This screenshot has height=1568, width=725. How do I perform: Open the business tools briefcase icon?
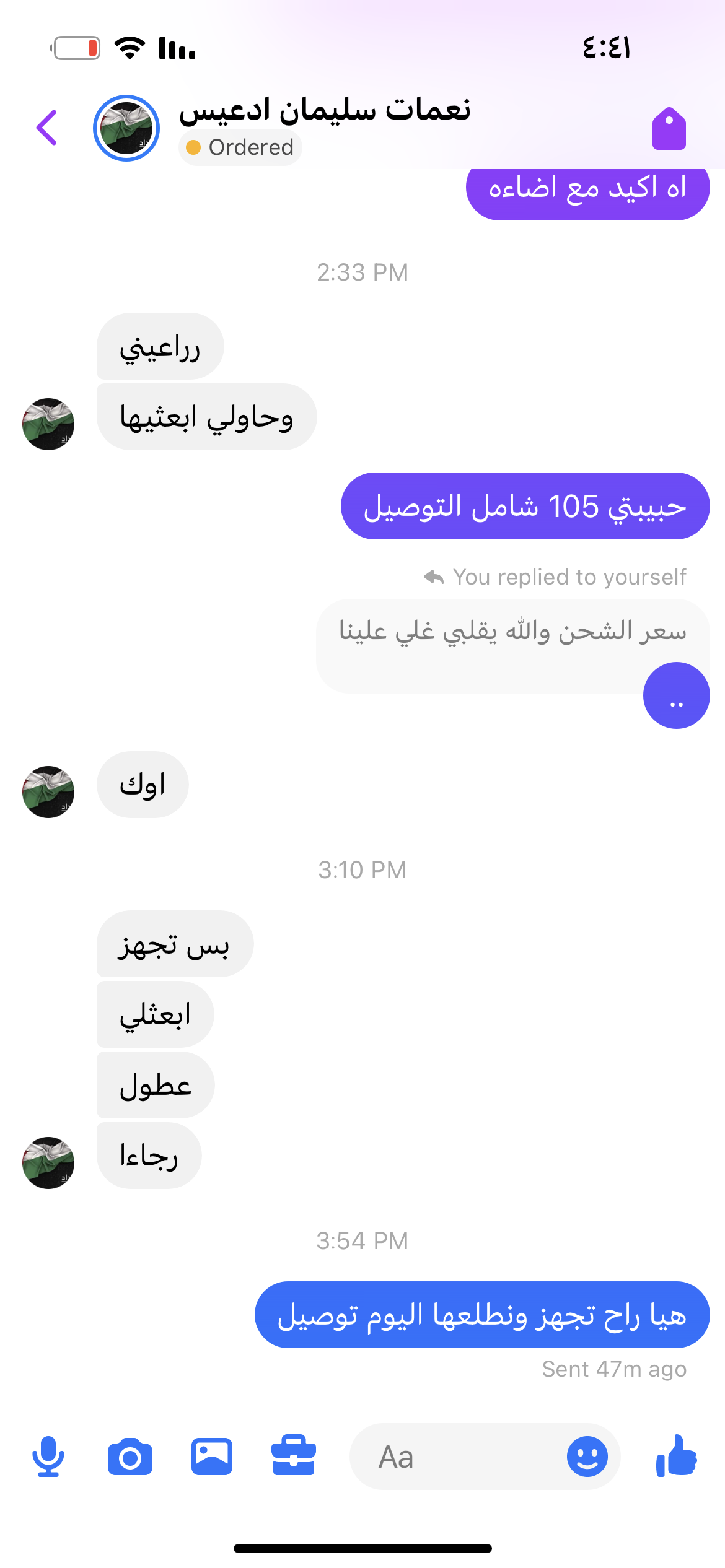pyautogui.click(x=294, y=1457)
